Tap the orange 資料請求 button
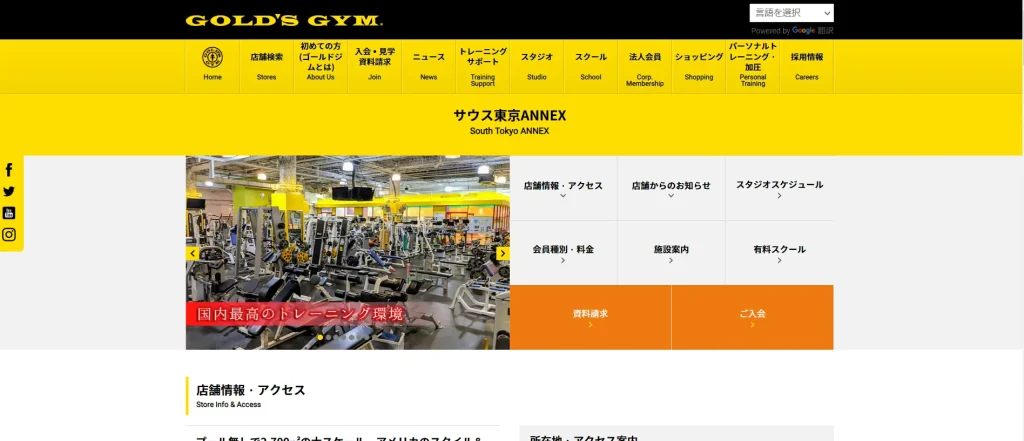The height and width of the screenshot is (441, 1024). click(590, 317)
